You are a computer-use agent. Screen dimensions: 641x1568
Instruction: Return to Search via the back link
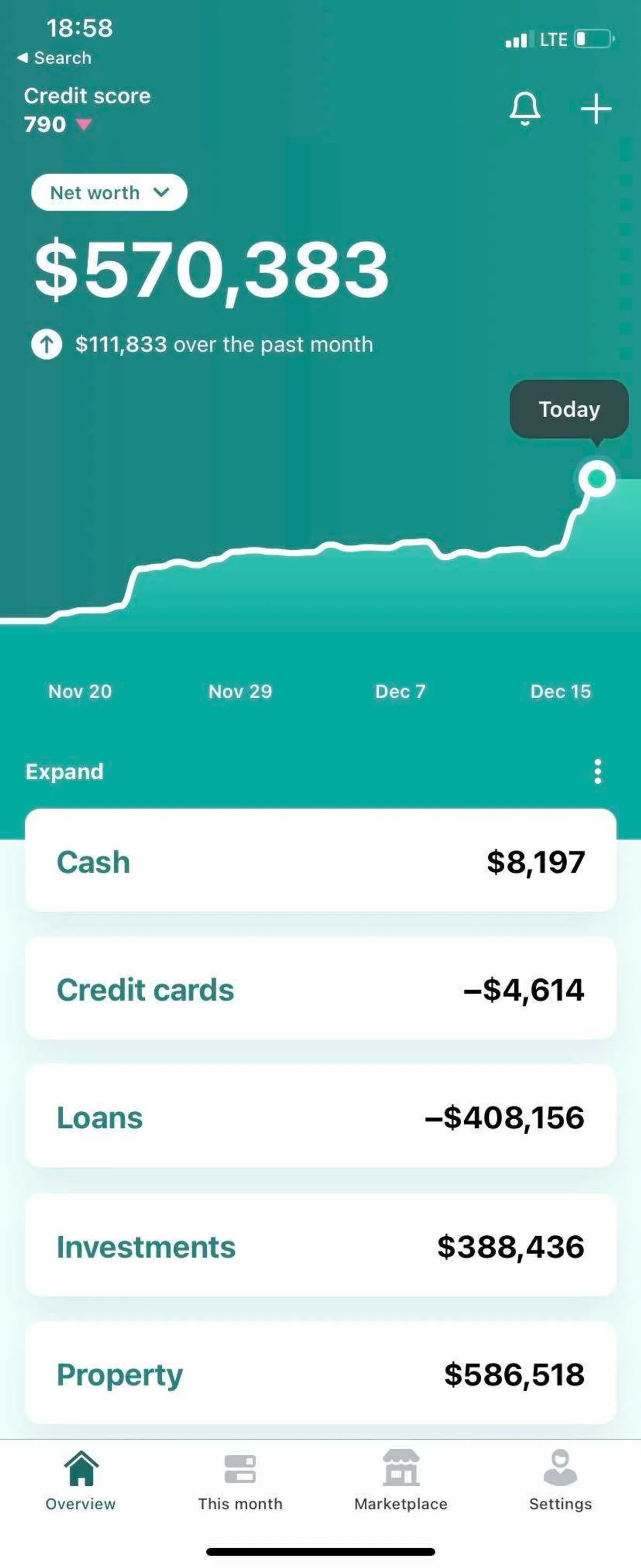55,58
